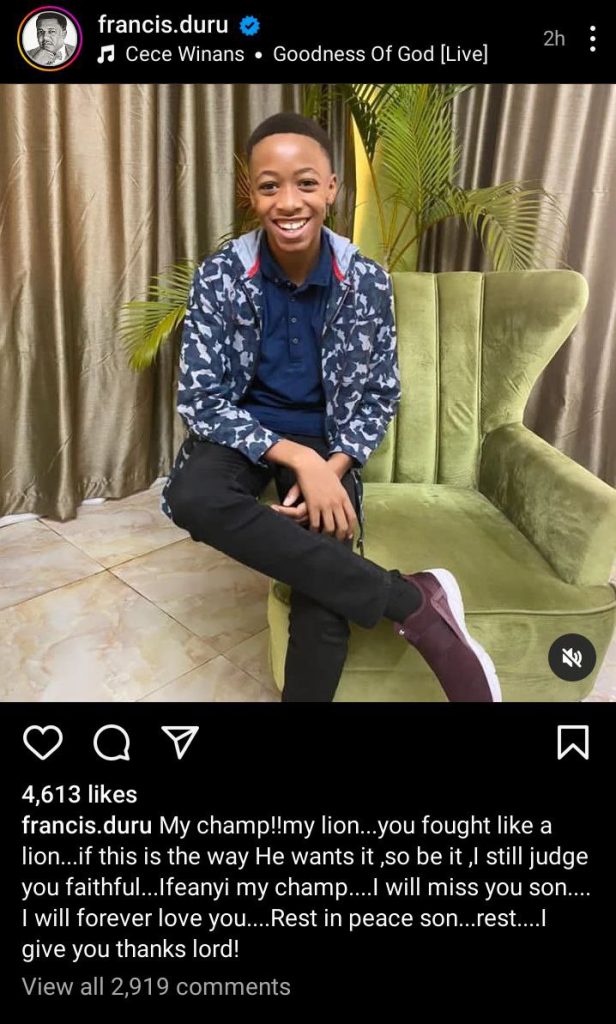Open francis.duru's profile picture story
Screen dimensions: 616x1024
pyautogui.click(x=50, y=38)
